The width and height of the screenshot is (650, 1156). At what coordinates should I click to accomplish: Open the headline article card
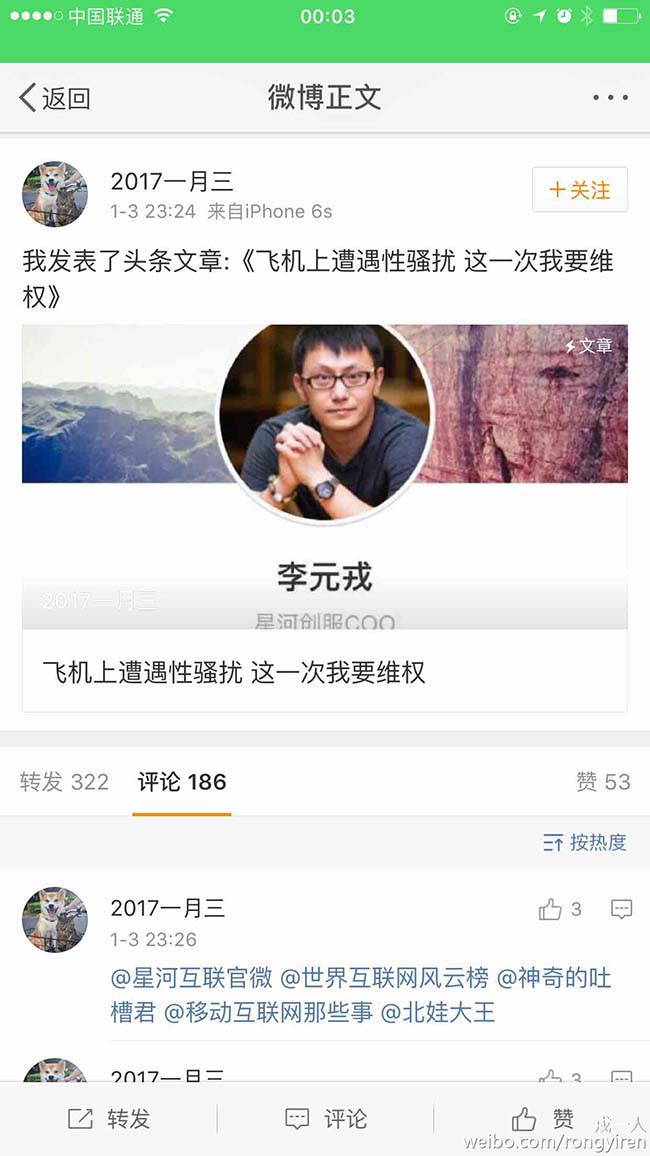[325, 517]
